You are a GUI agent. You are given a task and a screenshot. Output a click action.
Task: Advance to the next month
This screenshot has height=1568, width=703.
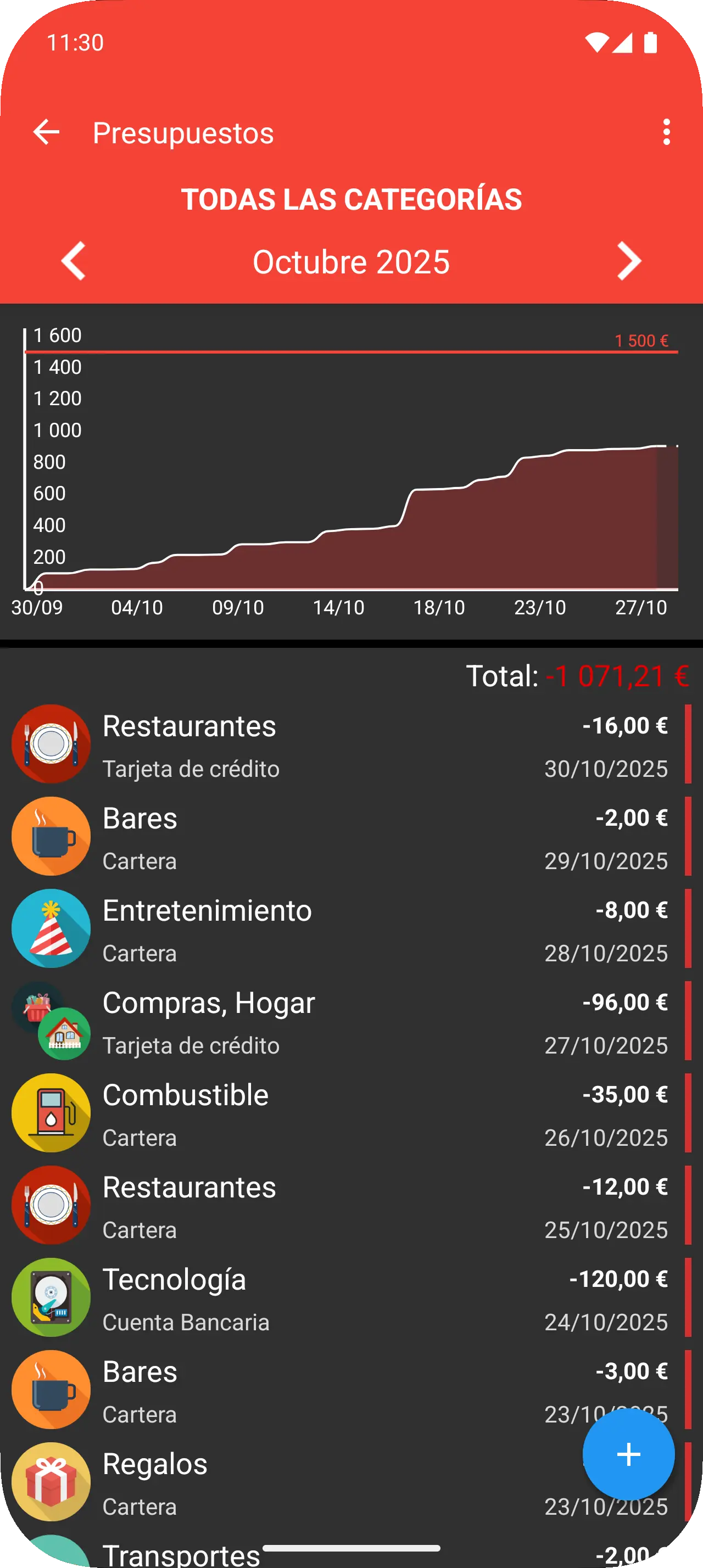[x=629, y=261]
